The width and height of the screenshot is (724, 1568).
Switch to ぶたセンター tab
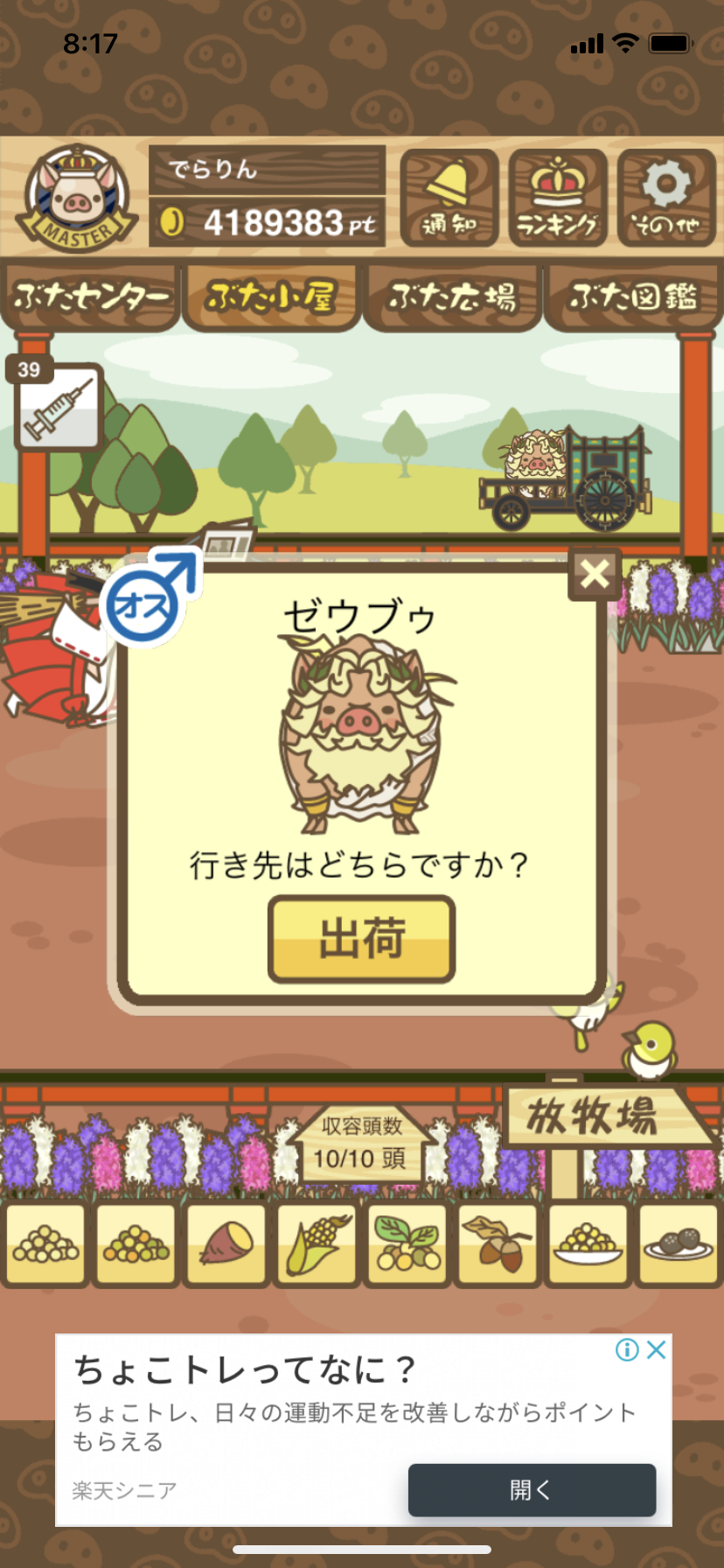[90, 297]
